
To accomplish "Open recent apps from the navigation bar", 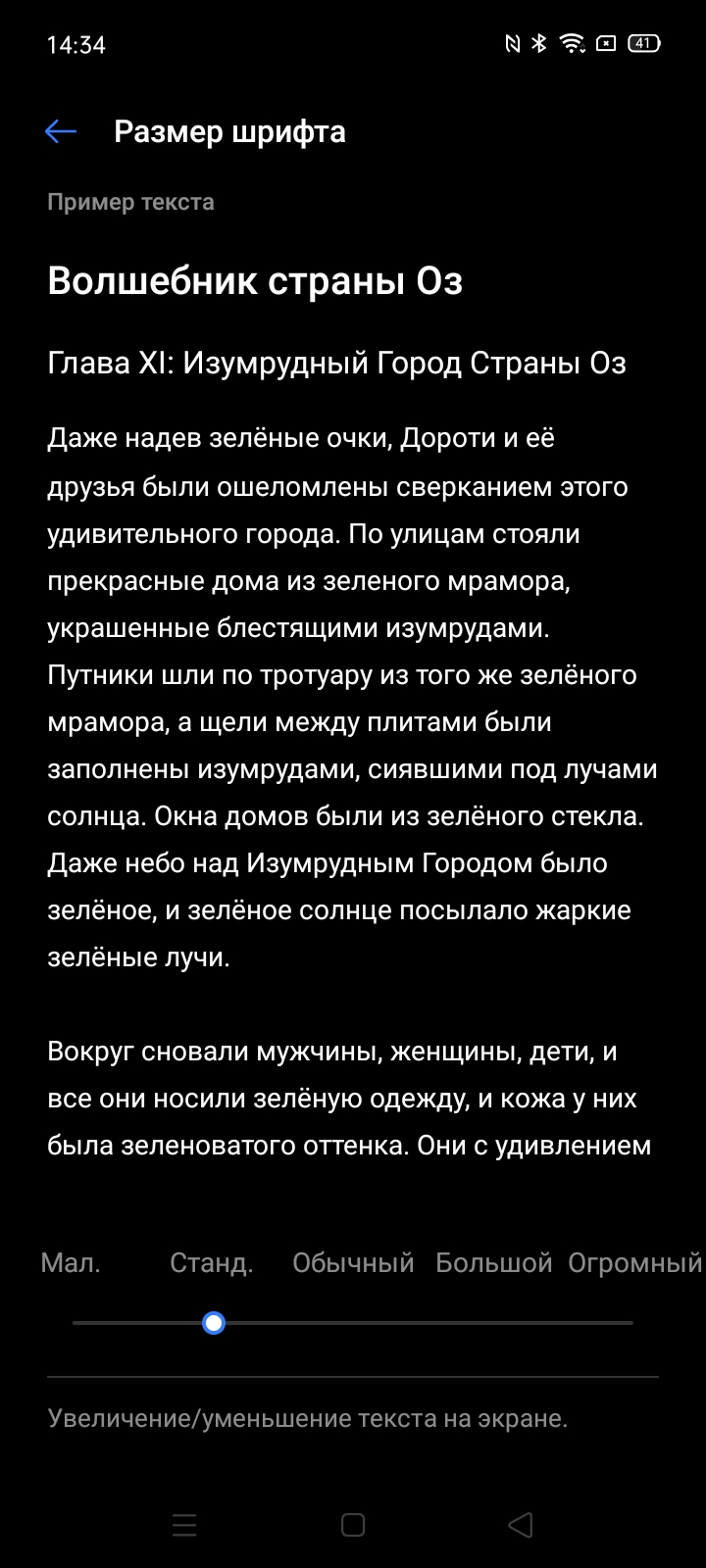I will coord(184,1525).
